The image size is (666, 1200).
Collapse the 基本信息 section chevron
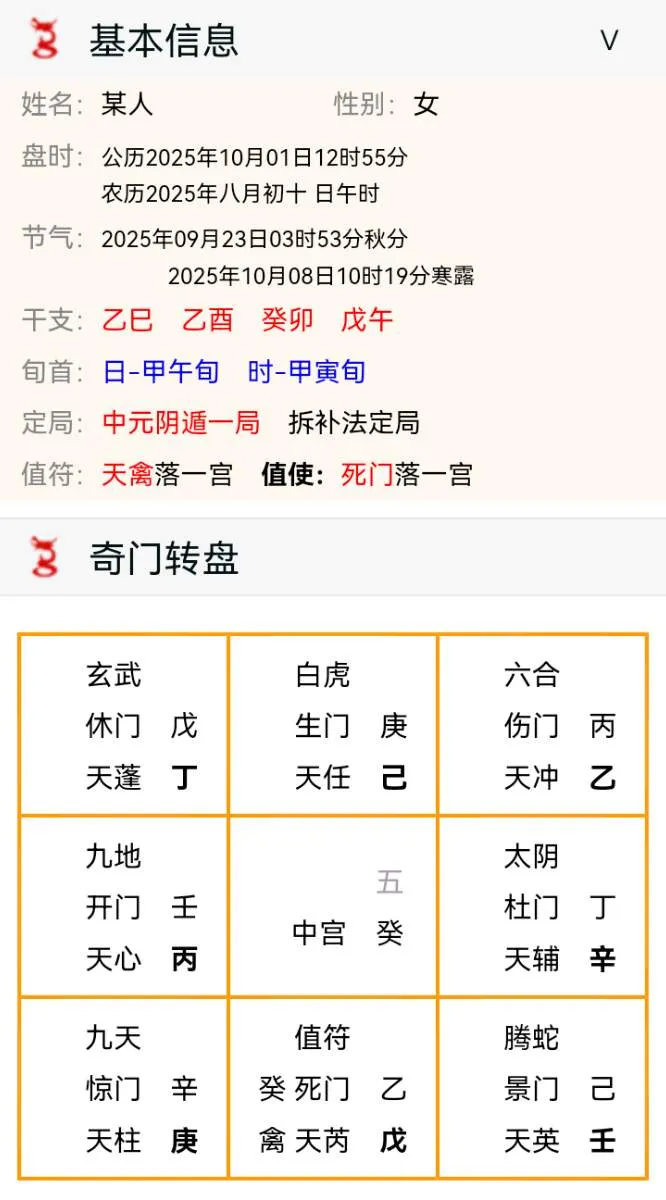tap(609, 41)
